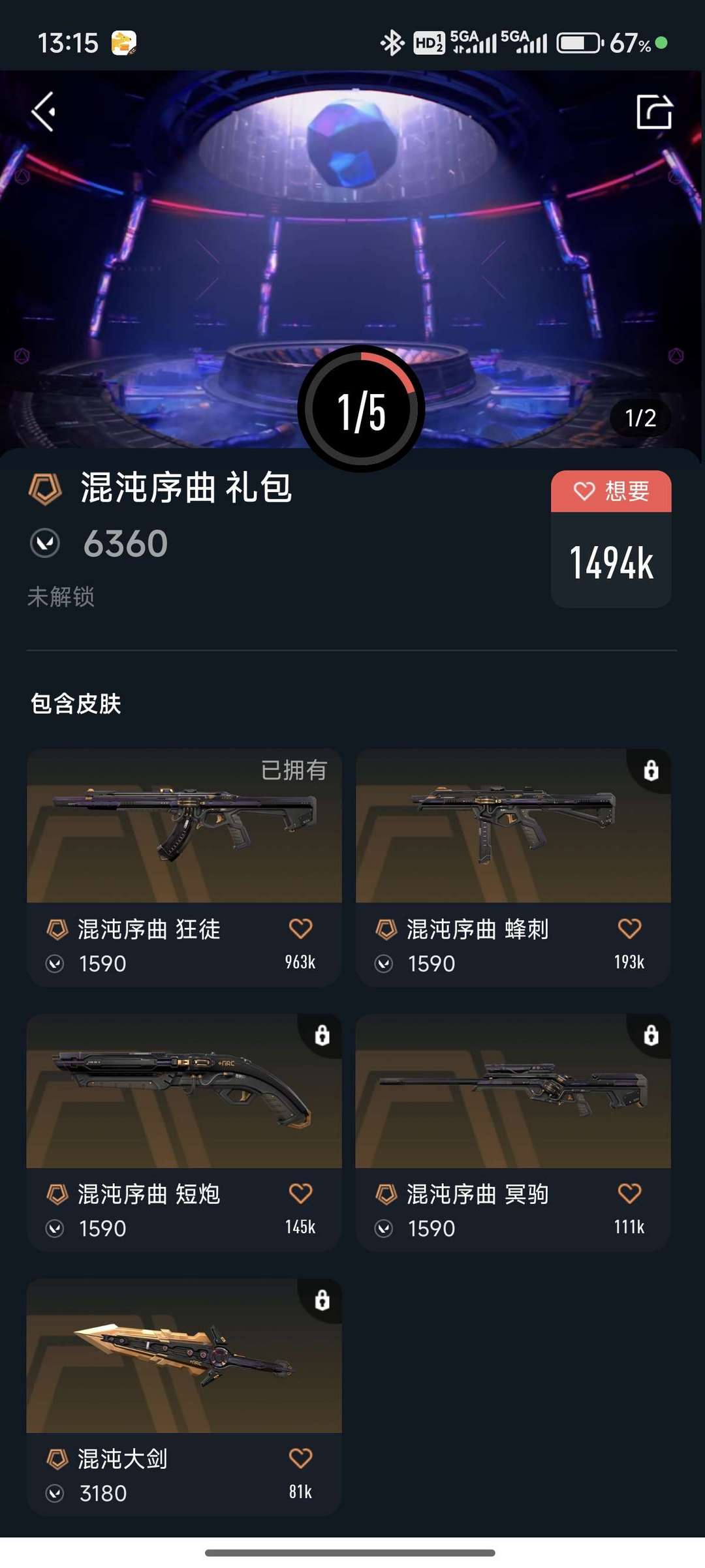Share this bundle via the top-right icon

coord(654,112)
